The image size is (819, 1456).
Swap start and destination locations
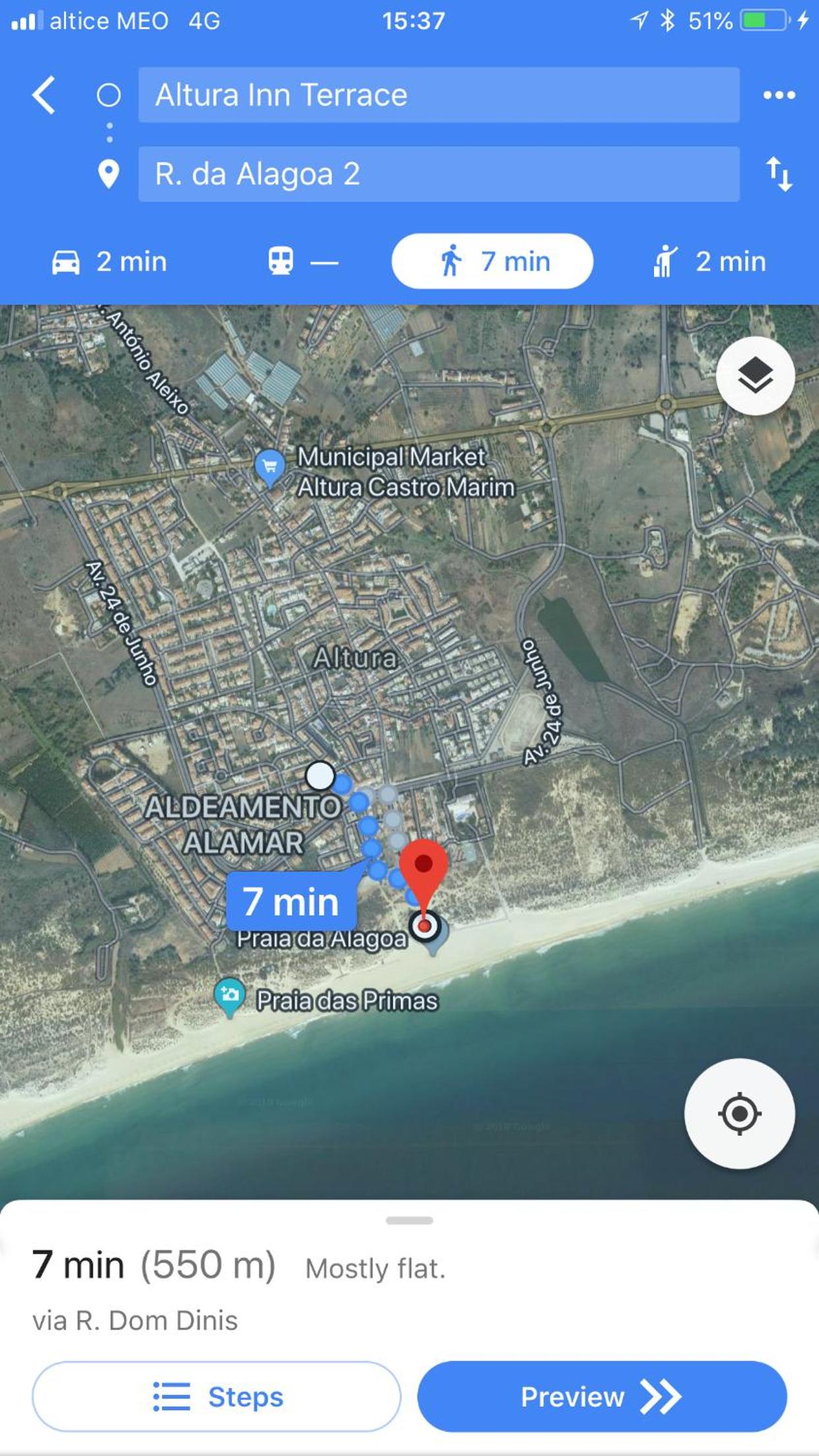pyautogui.click(x=779, y=174)
